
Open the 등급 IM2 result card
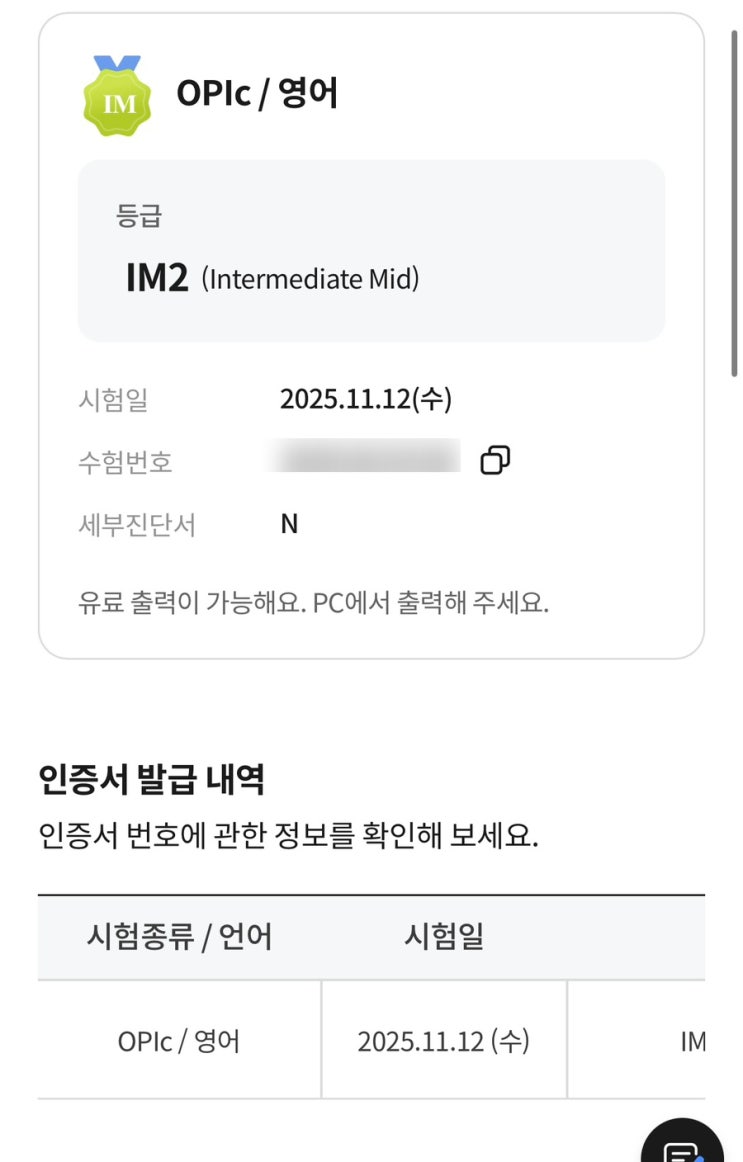tap(371, 248)
